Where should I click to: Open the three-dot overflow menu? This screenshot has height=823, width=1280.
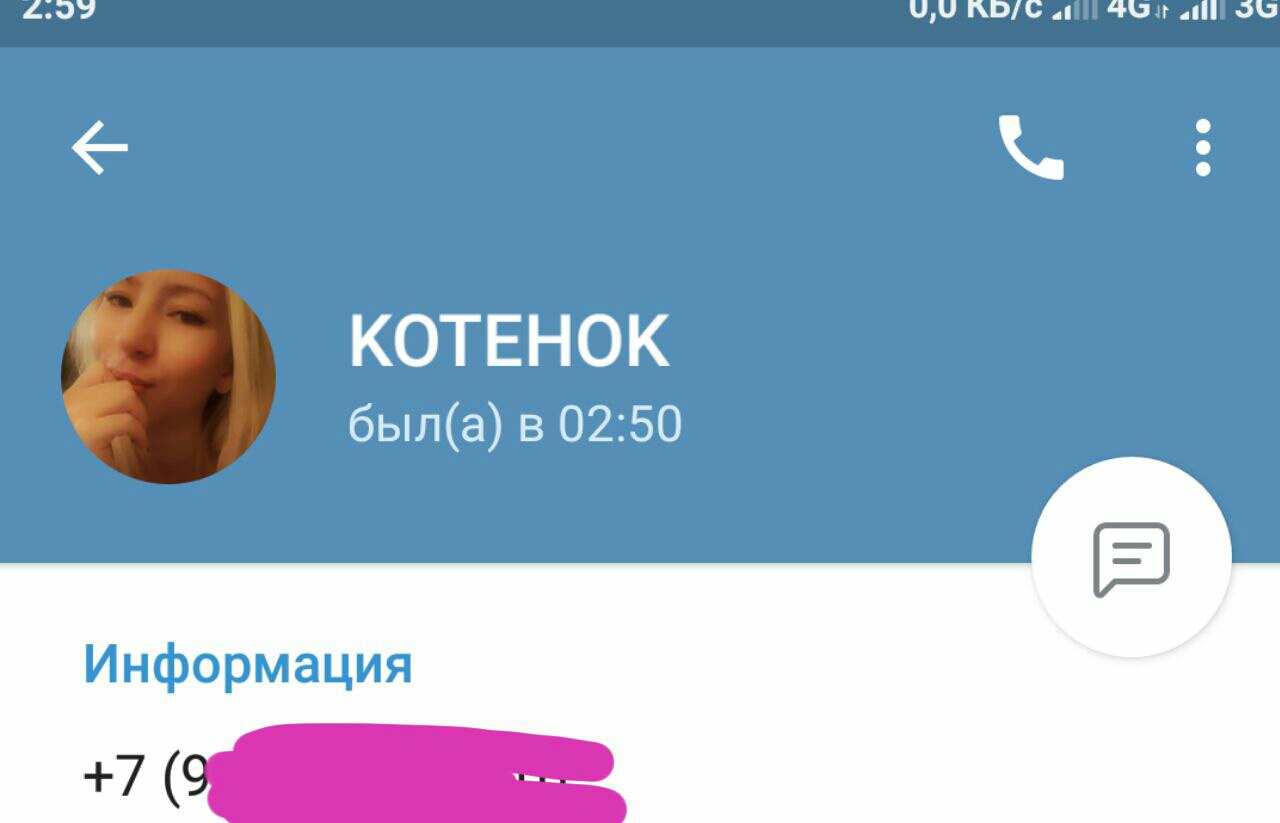tap(1203, 148)
